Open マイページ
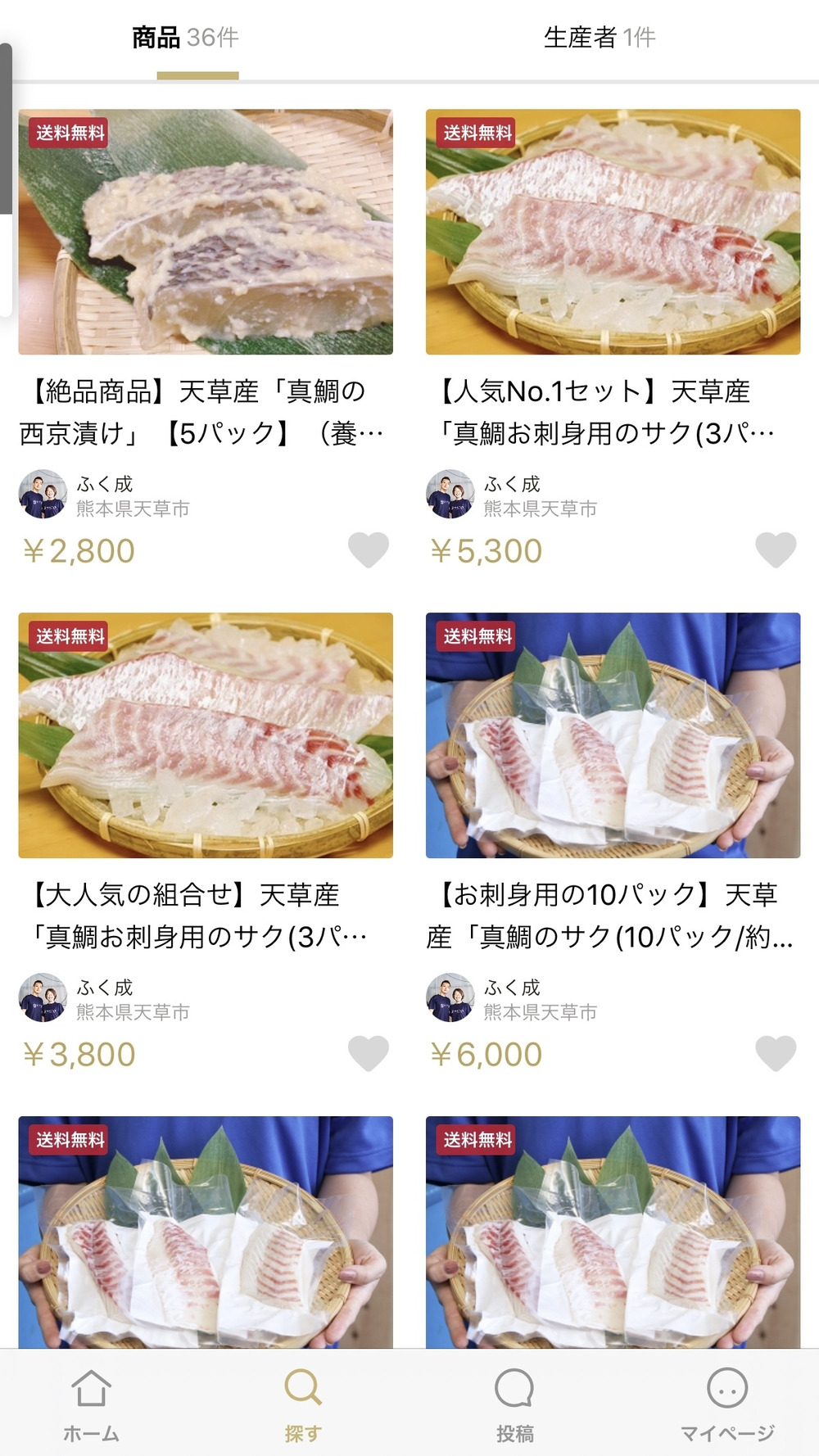Screen dimensions: 819x1456 727,1404
